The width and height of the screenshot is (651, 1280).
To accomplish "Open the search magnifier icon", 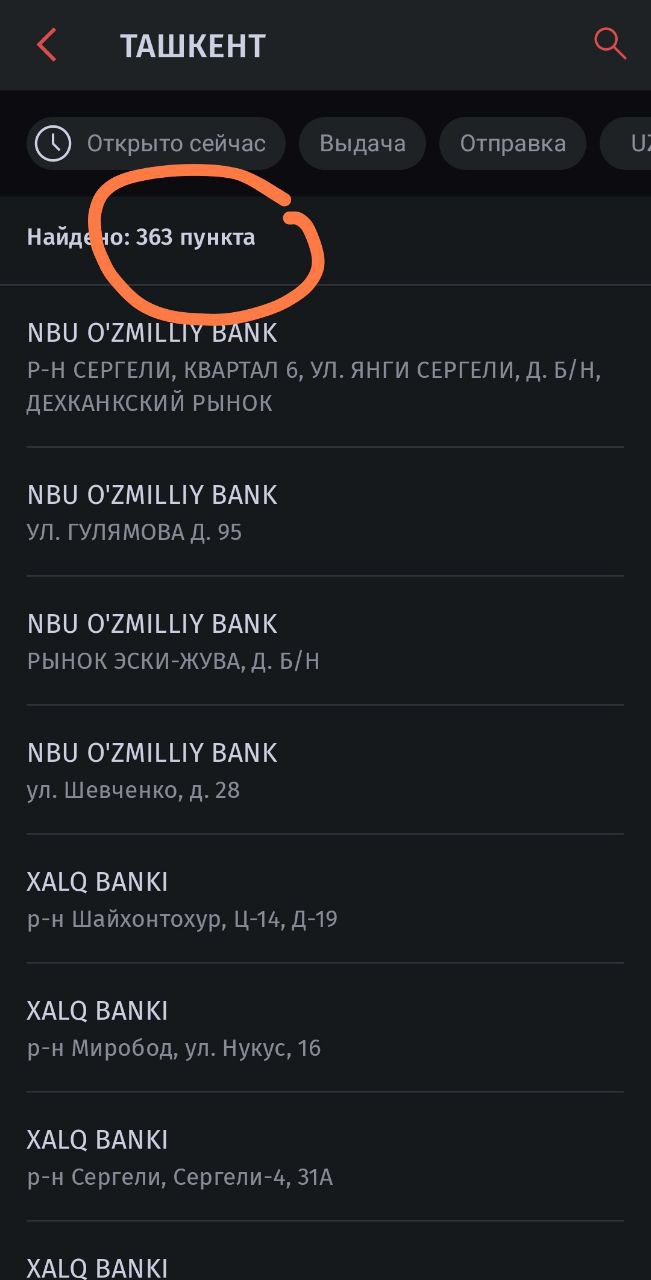I will [x=609, y=44].
